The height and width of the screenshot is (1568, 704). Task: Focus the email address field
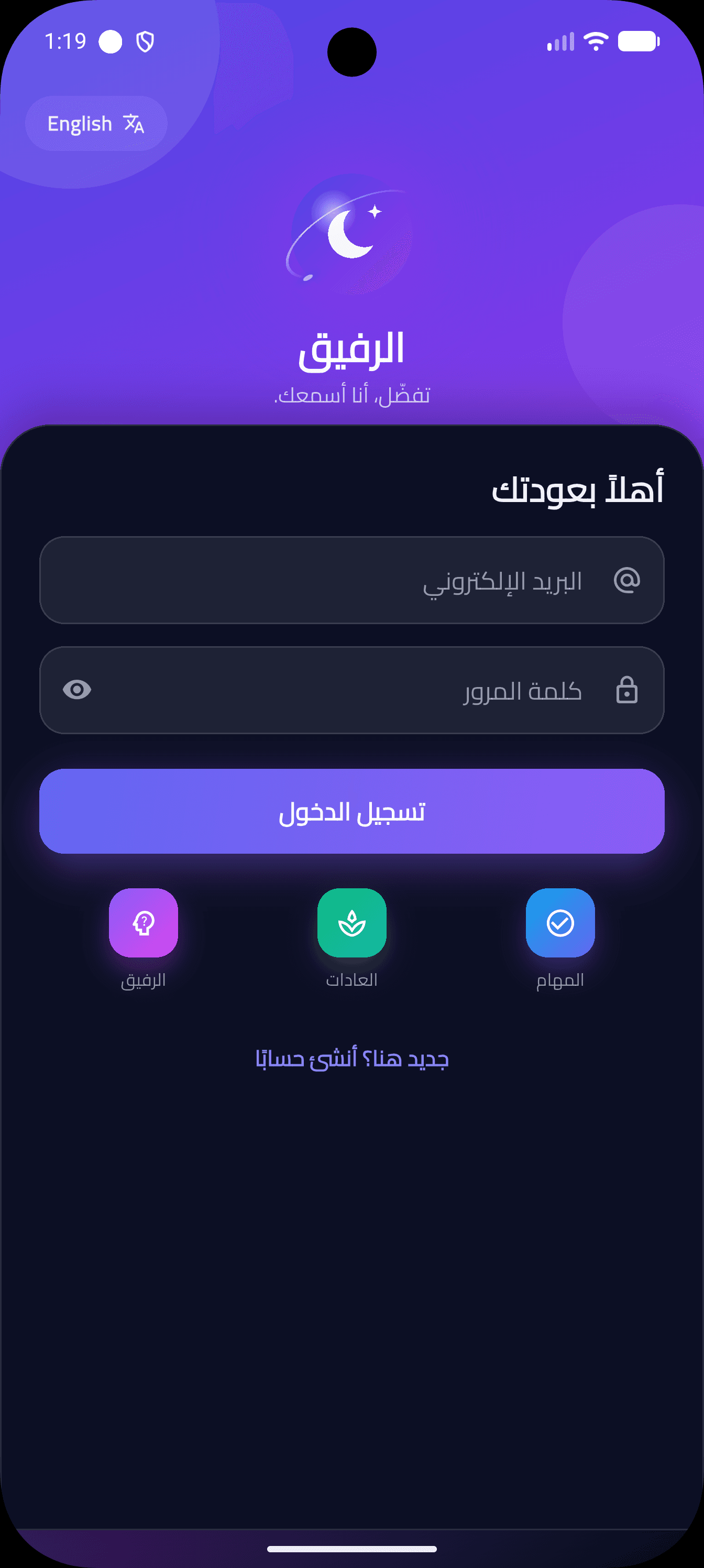point(351,580)
